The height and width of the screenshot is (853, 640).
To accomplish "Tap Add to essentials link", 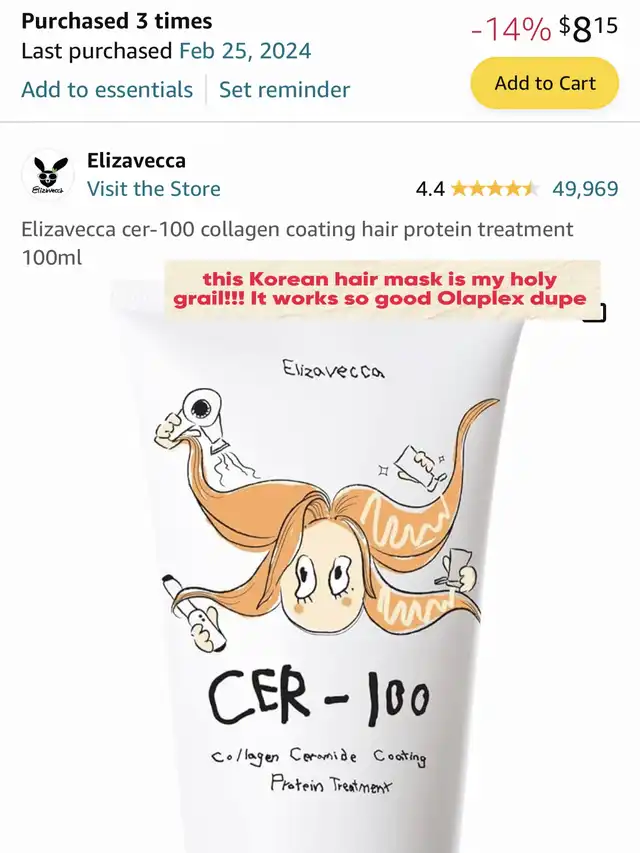I will (x=107, y=90).
